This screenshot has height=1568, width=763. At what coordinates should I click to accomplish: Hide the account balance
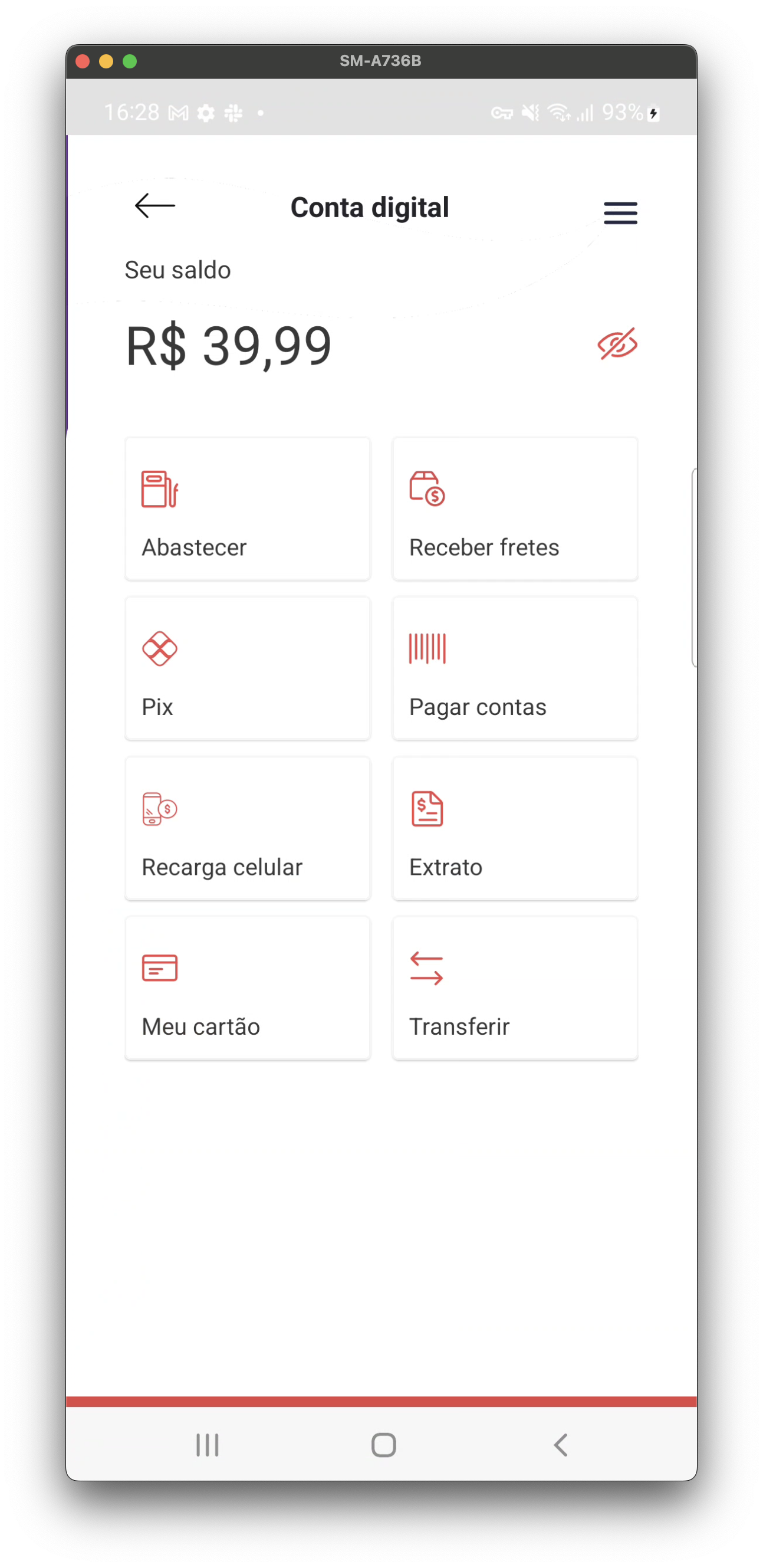click(617, 344)
